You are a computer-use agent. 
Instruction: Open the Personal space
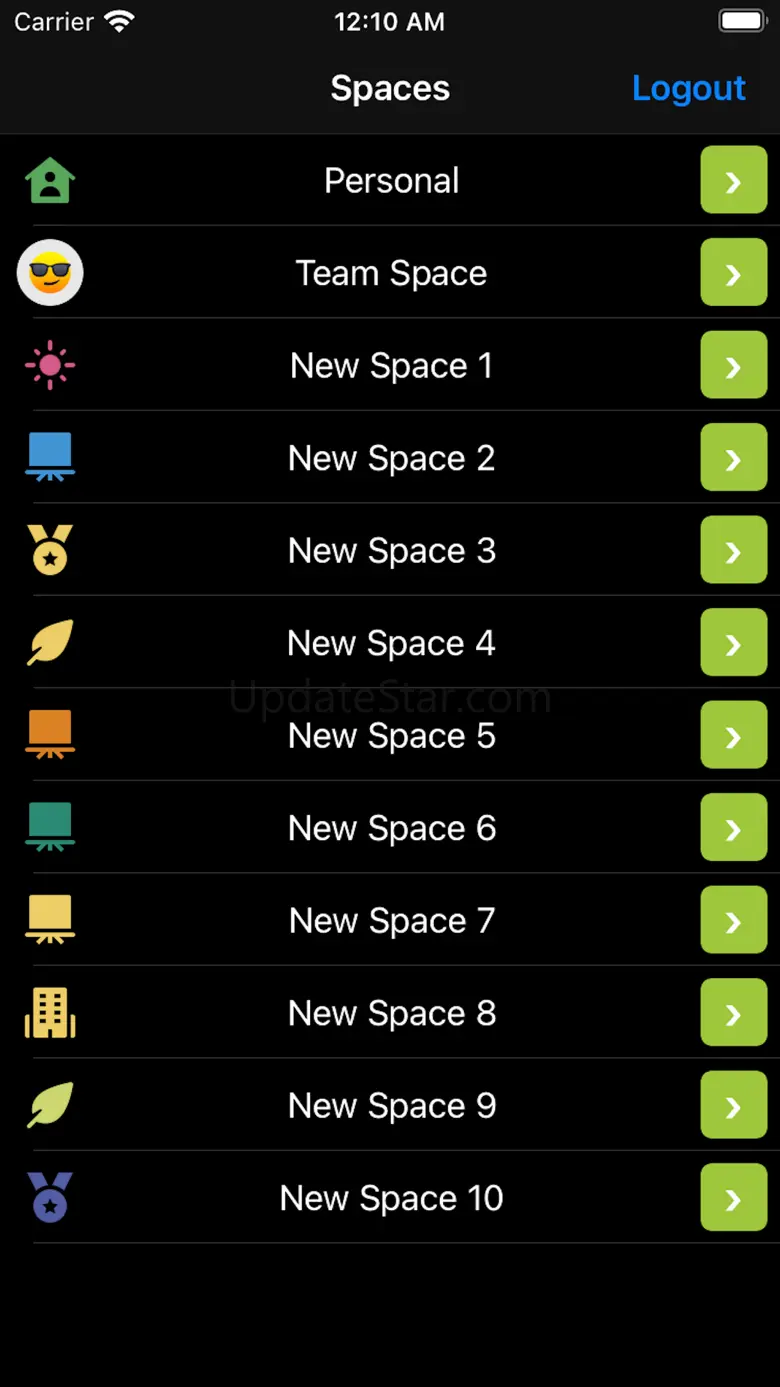point(390,180)
